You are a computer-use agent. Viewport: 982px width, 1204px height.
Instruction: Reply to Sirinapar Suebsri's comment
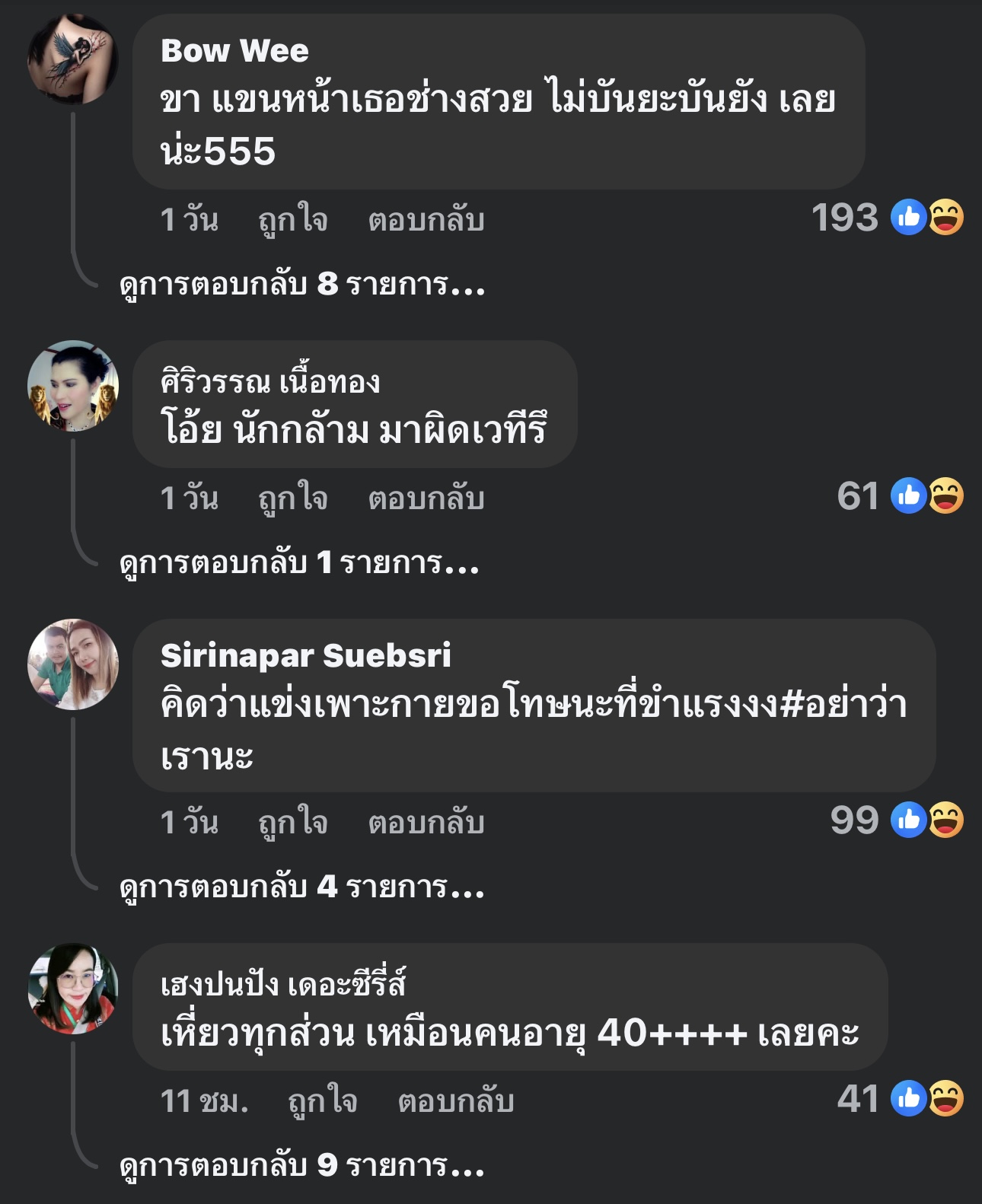pyautogui.click(x=426, y=823)
